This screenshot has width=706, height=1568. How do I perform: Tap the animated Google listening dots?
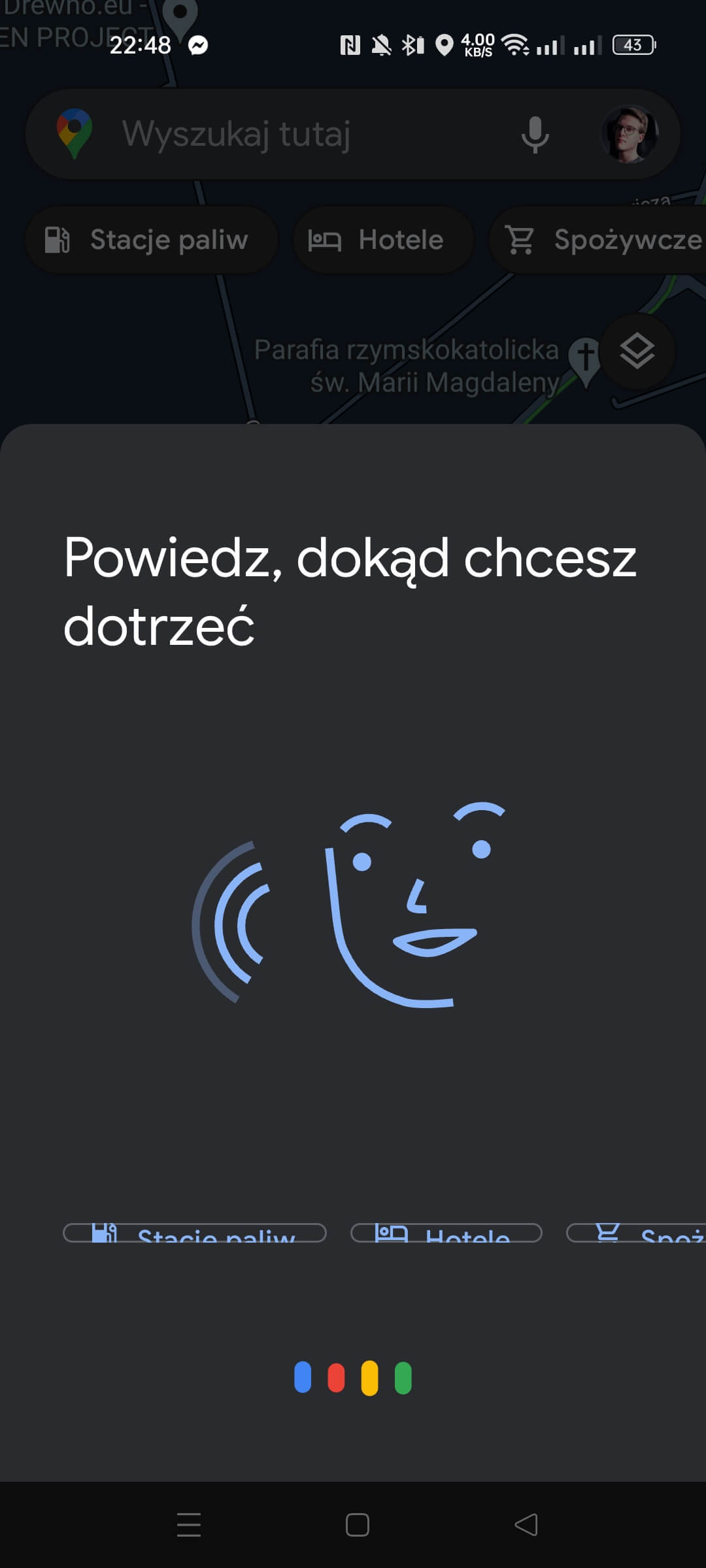pos(353,1375)
